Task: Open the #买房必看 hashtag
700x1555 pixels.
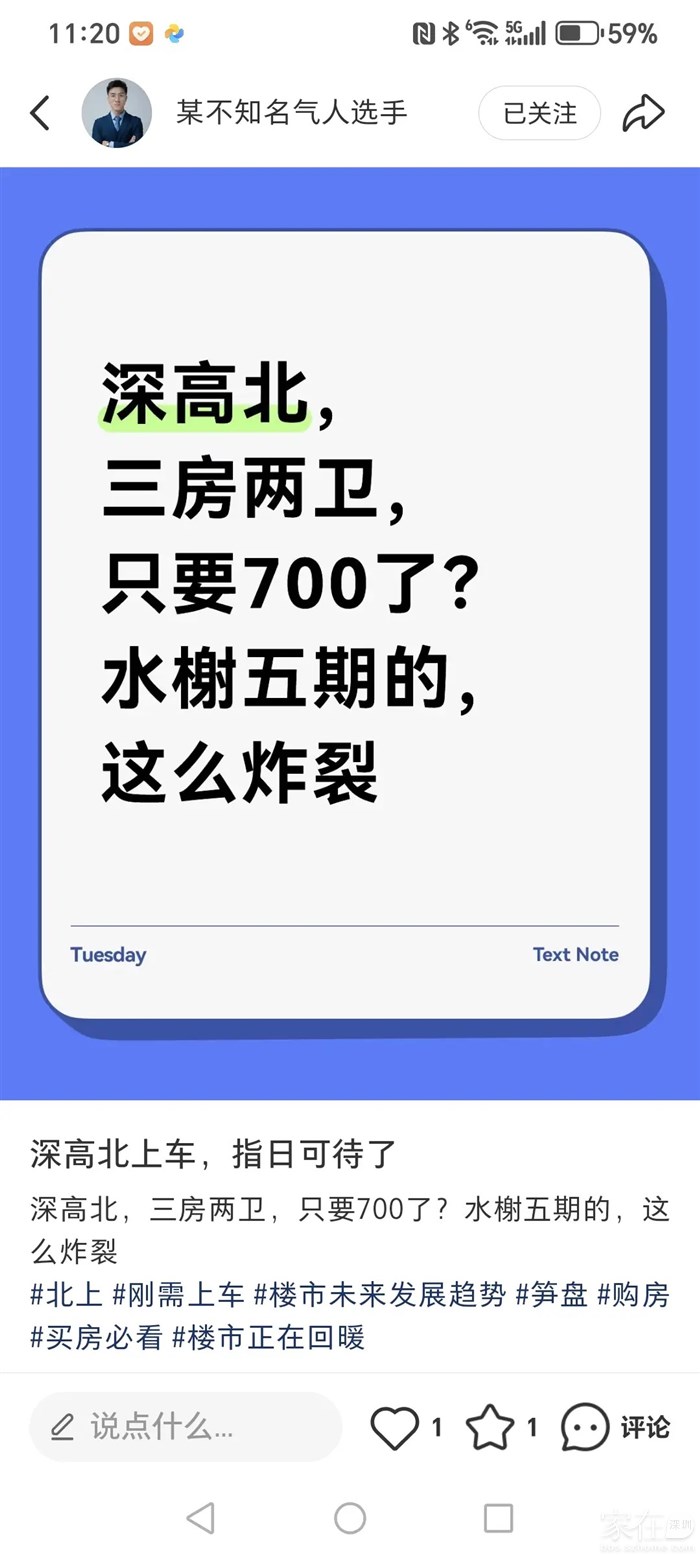Action: [96, 1337]
